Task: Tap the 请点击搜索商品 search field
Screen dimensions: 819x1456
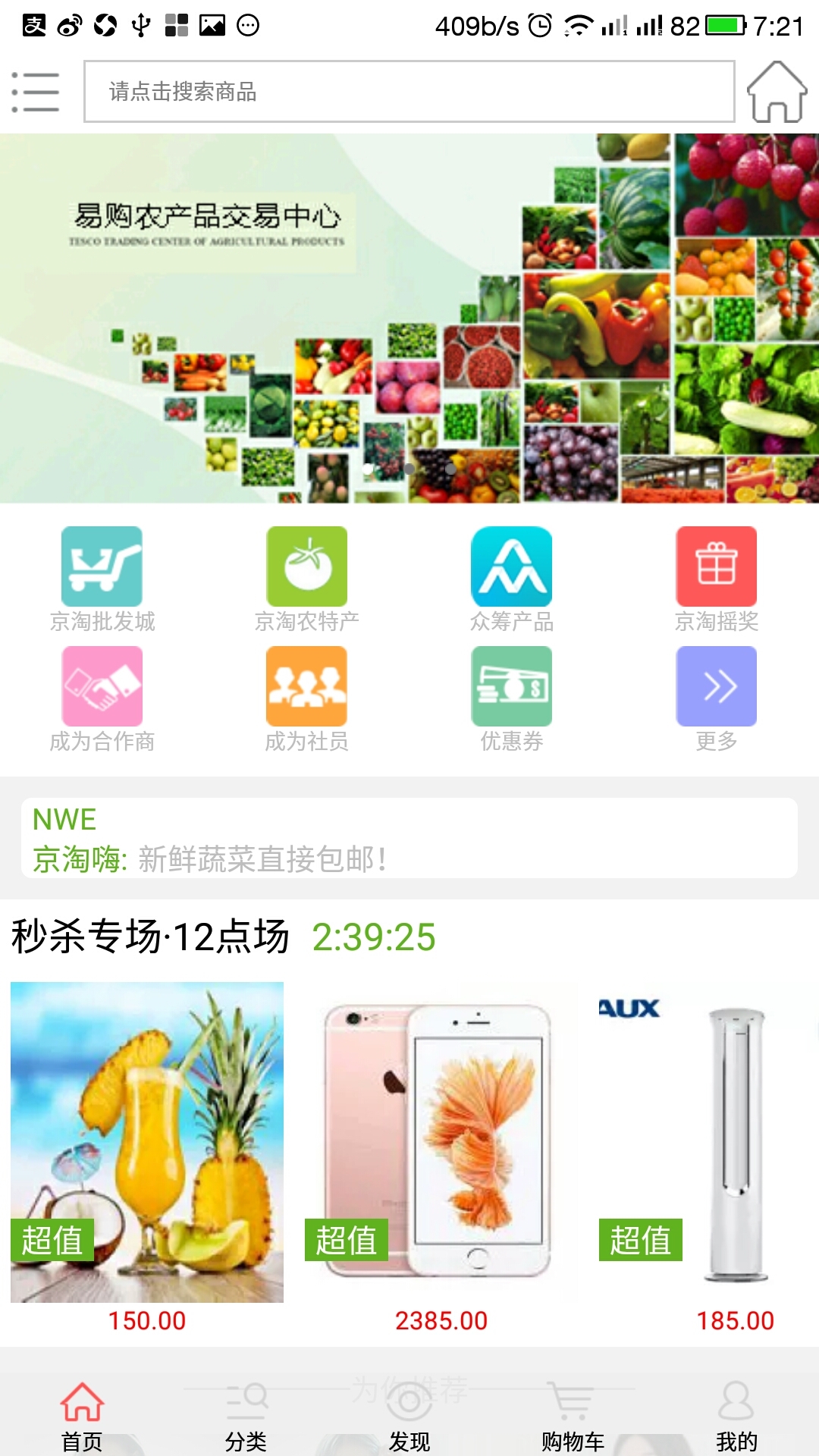Action: [x=409, y=92]
